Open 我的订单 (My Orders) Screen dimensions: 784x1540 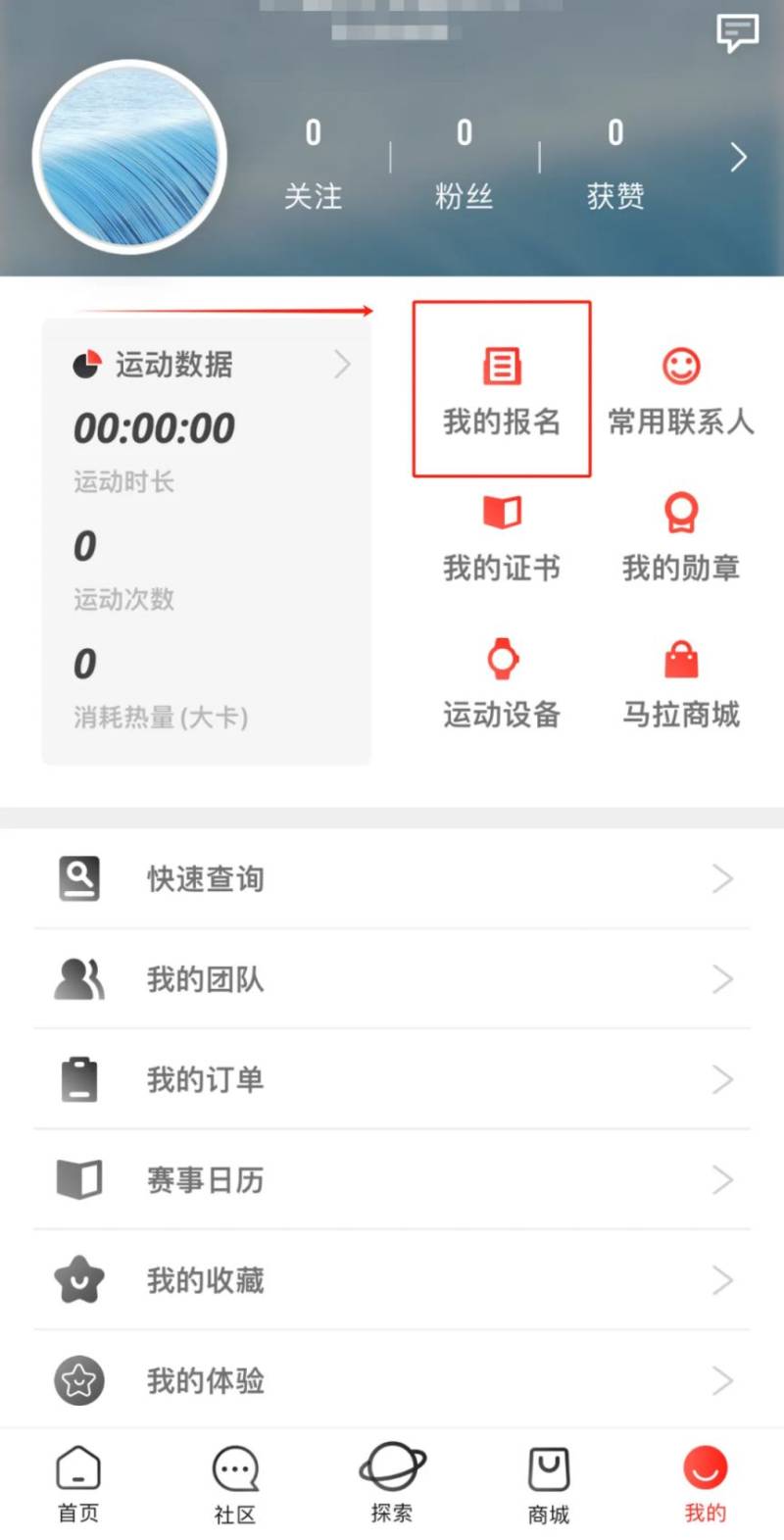tap(205, 1079)
